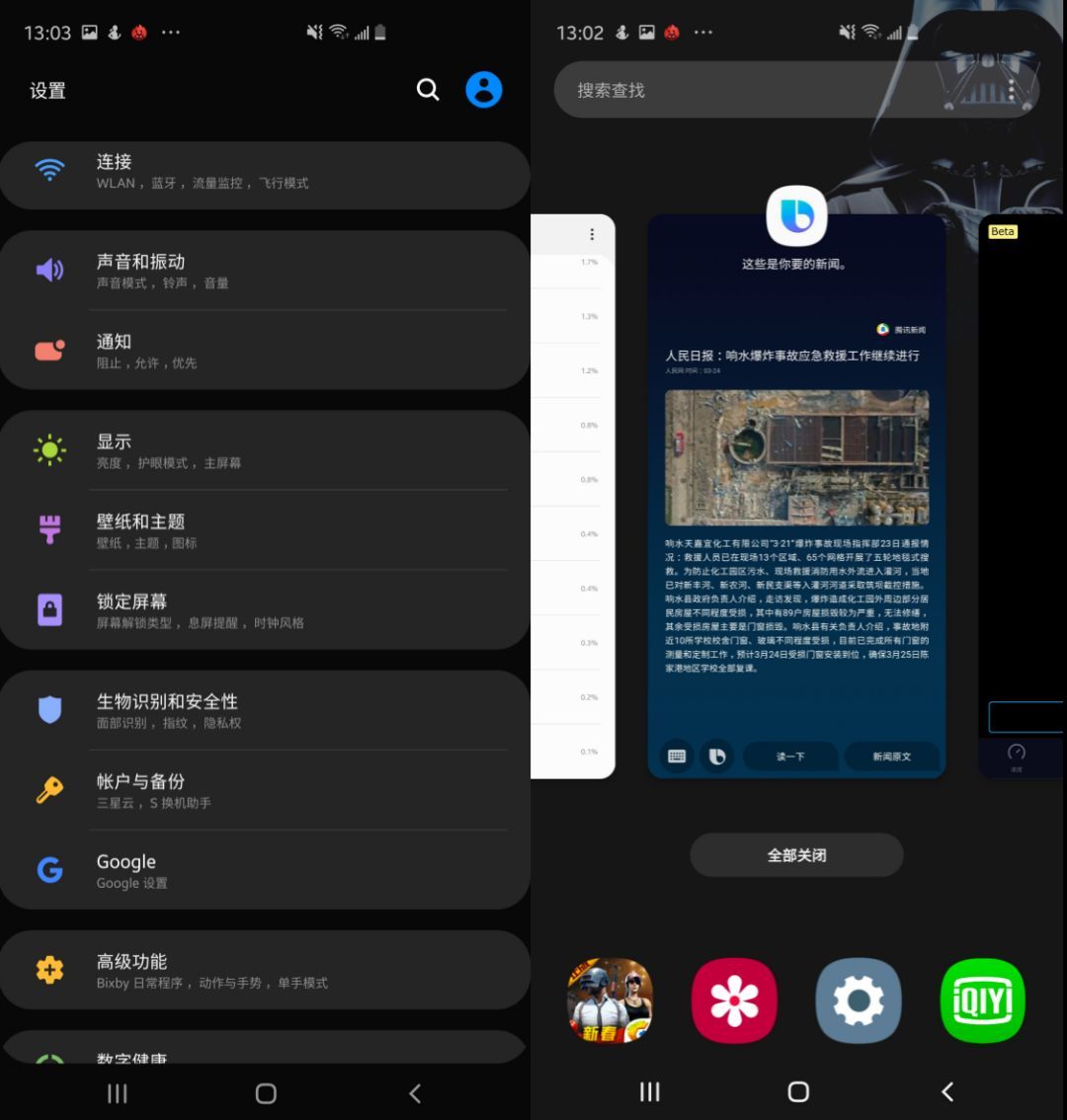This screenshot has height=1120, width=1067.
Task: Open the Samsung account profile icon
Action: 484,90
